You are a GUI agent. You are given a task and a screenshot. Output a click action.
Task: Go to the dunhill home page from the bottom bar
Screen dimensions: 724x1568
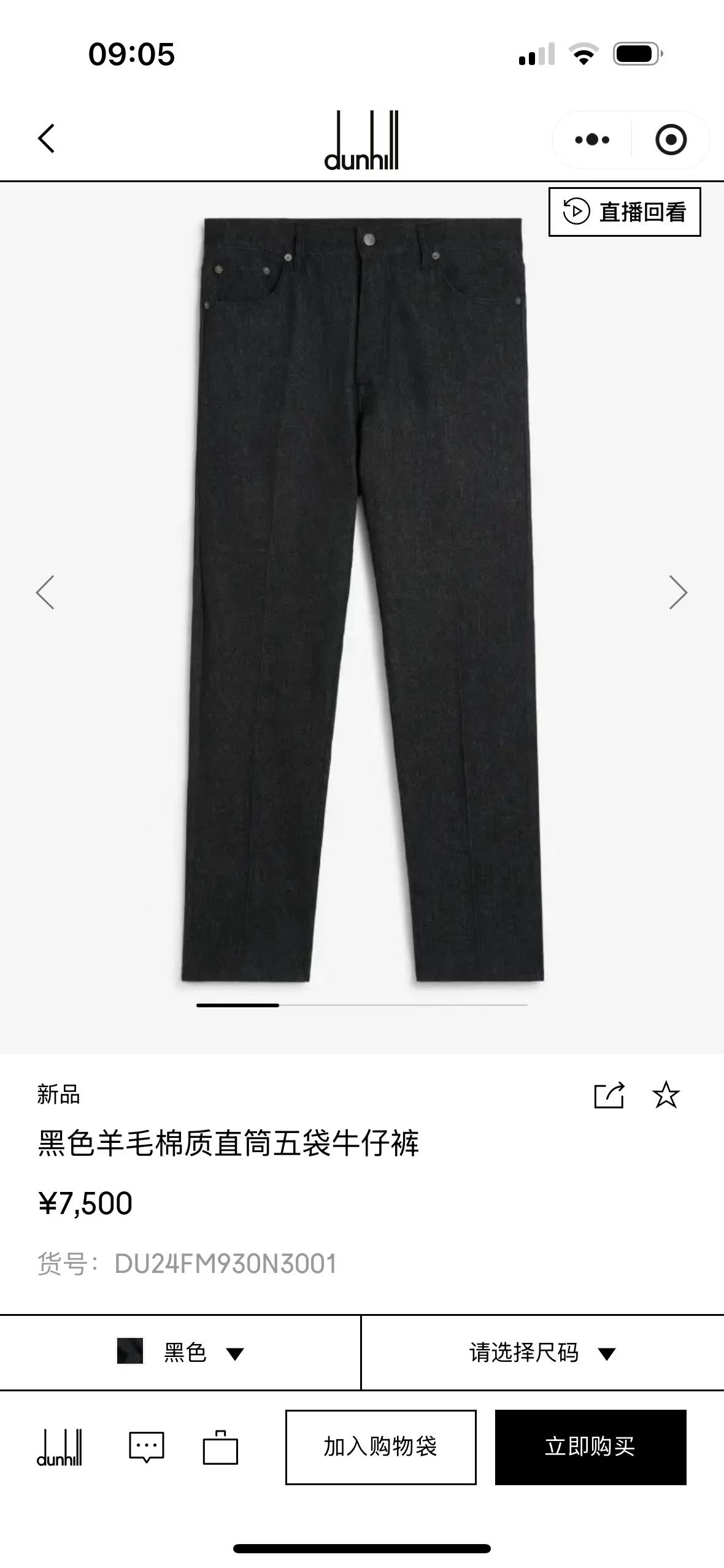tap(60, 1447)
